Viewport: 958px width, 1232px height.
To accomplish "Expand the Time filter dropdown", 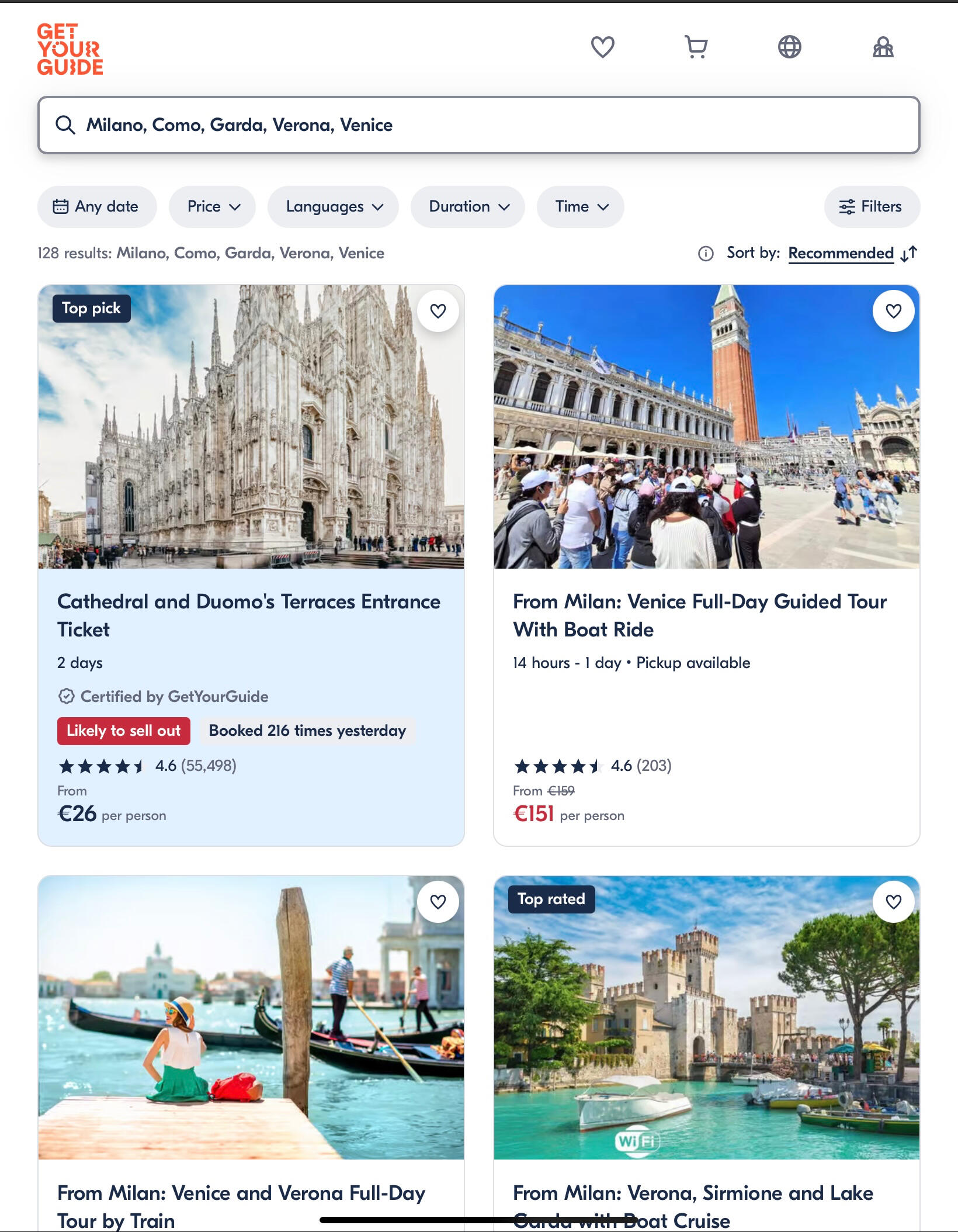I will tap(581, 207).
